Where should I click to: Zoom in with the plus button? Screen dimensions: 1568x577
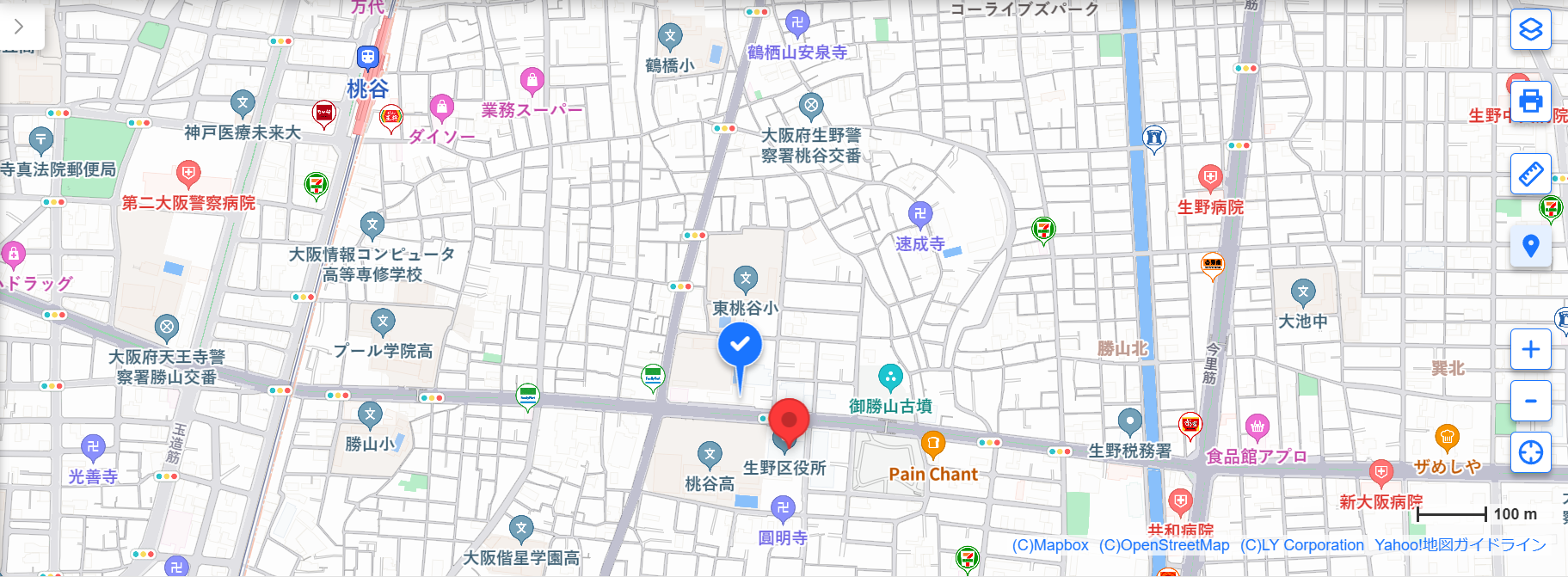coord(1530,349)
